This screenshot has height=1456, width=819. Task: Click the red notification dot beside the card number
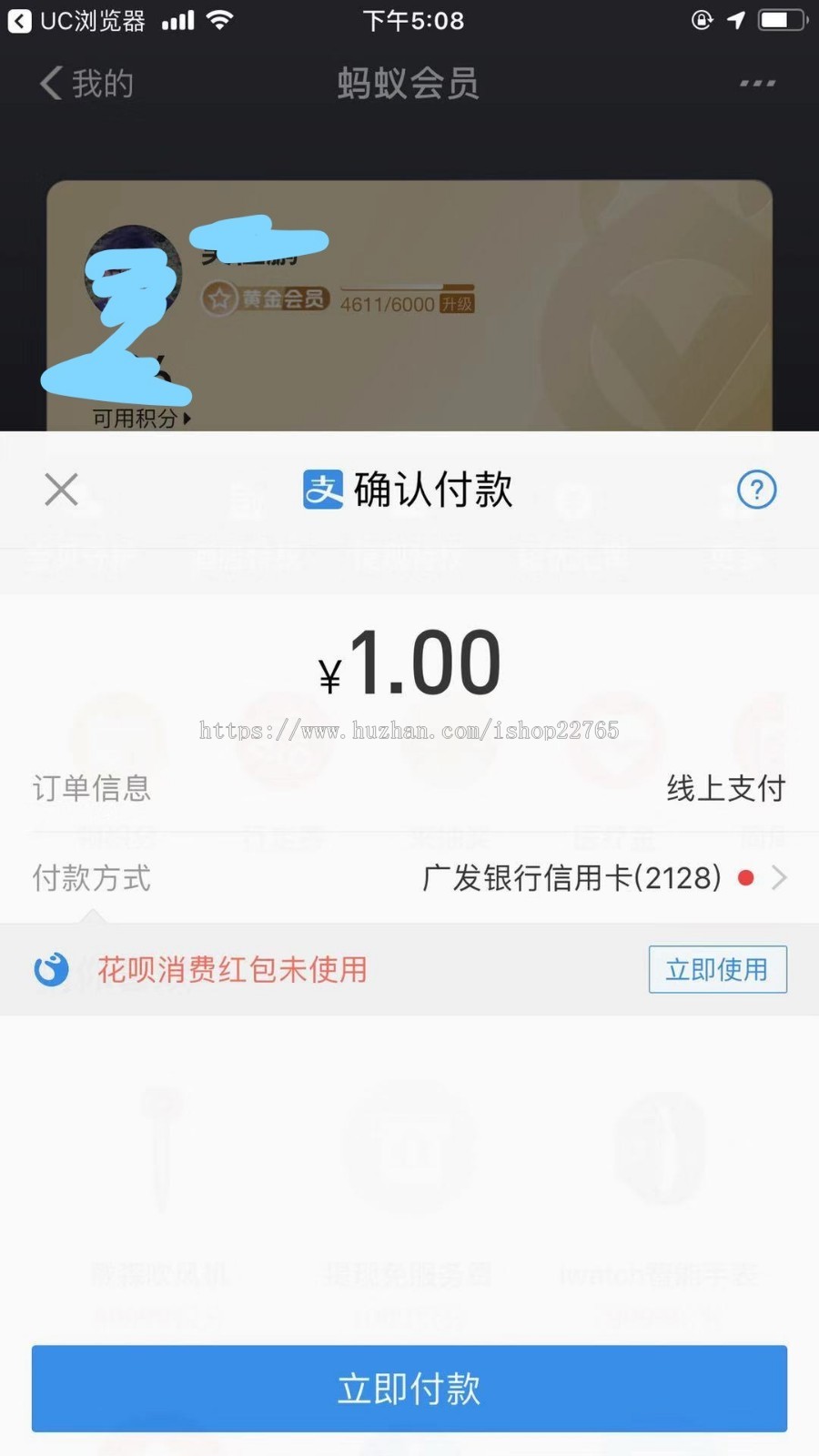pos(746,877)
